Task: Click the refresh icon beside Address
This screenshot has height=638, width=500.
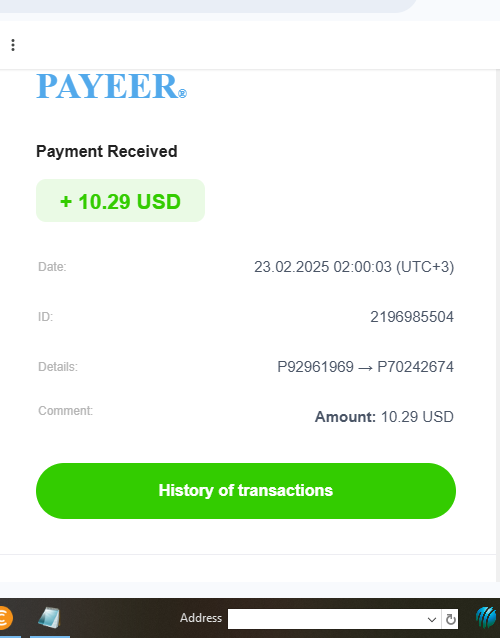Action: click(450, 619)
